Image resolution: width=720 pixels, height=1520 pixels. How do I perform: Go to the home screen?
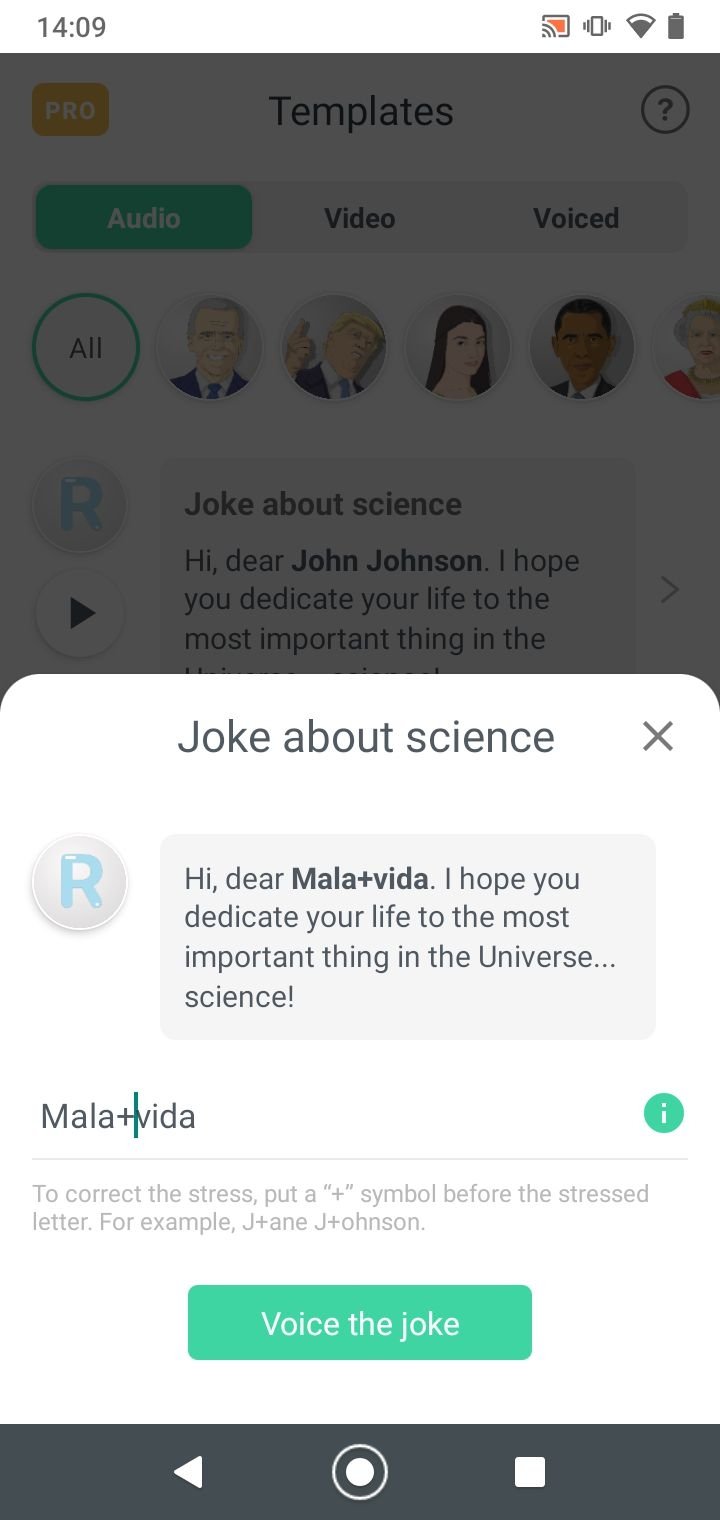(x=360, y=1472)
